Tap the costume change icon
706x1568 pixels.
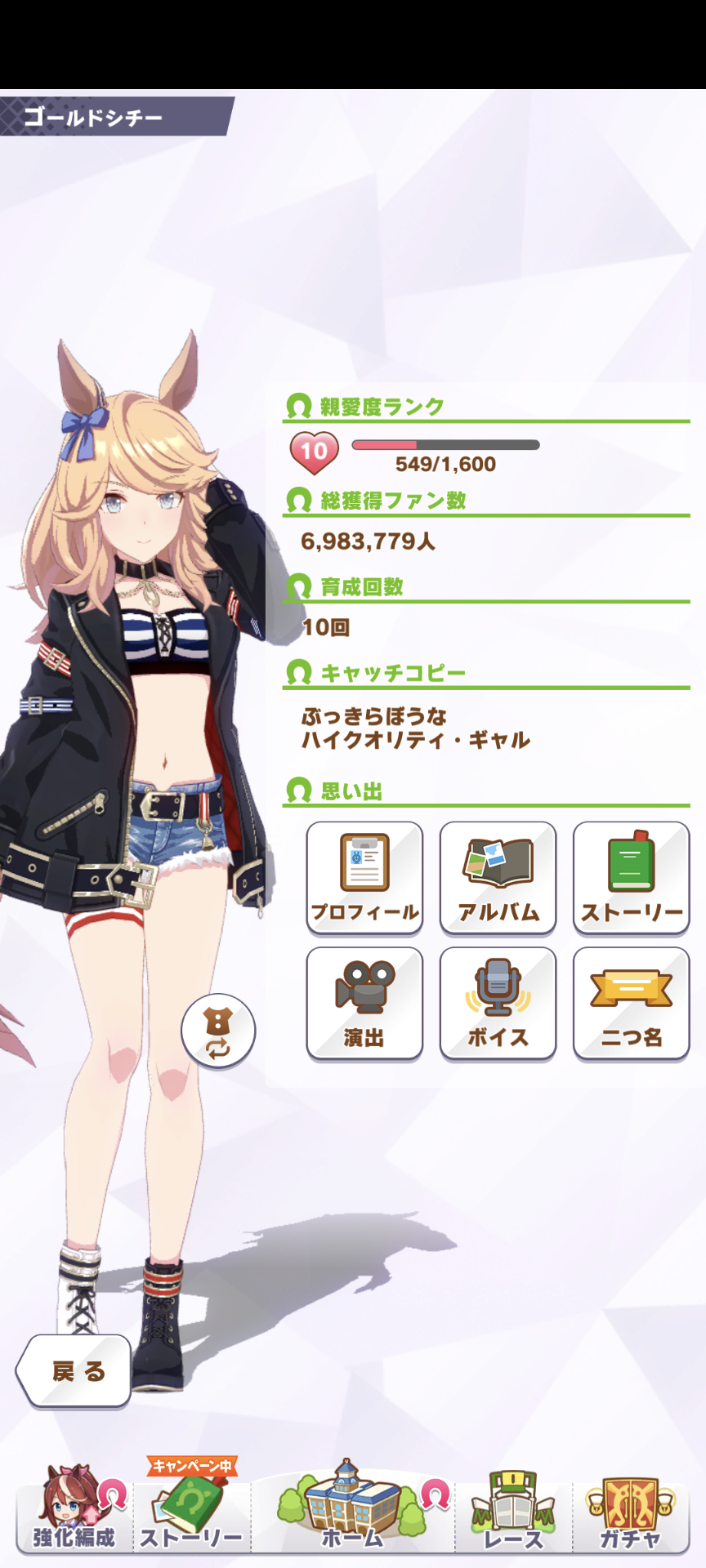pos(218,1031)
